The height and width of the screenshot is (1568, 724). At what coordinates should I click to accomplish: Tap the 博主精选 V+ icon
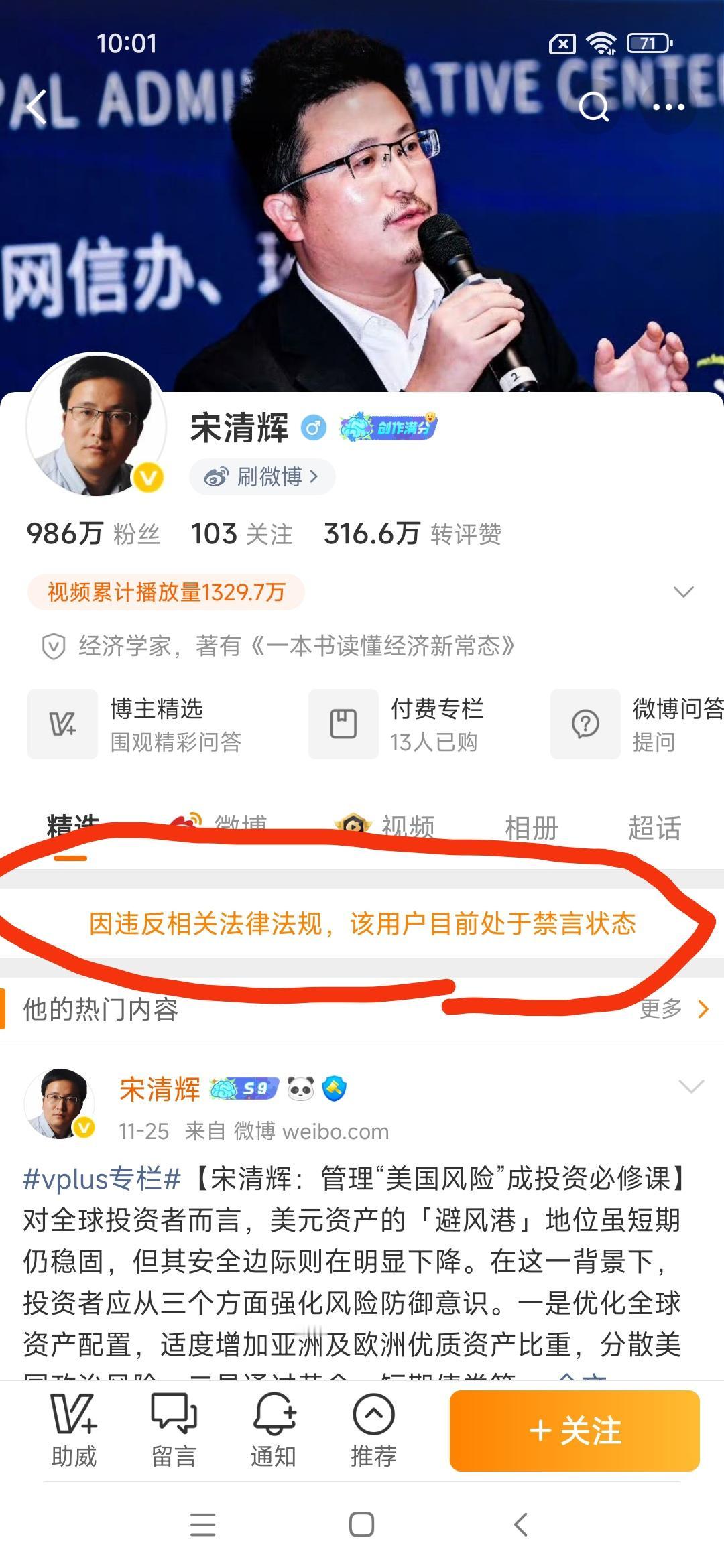(x=62, y=724)
